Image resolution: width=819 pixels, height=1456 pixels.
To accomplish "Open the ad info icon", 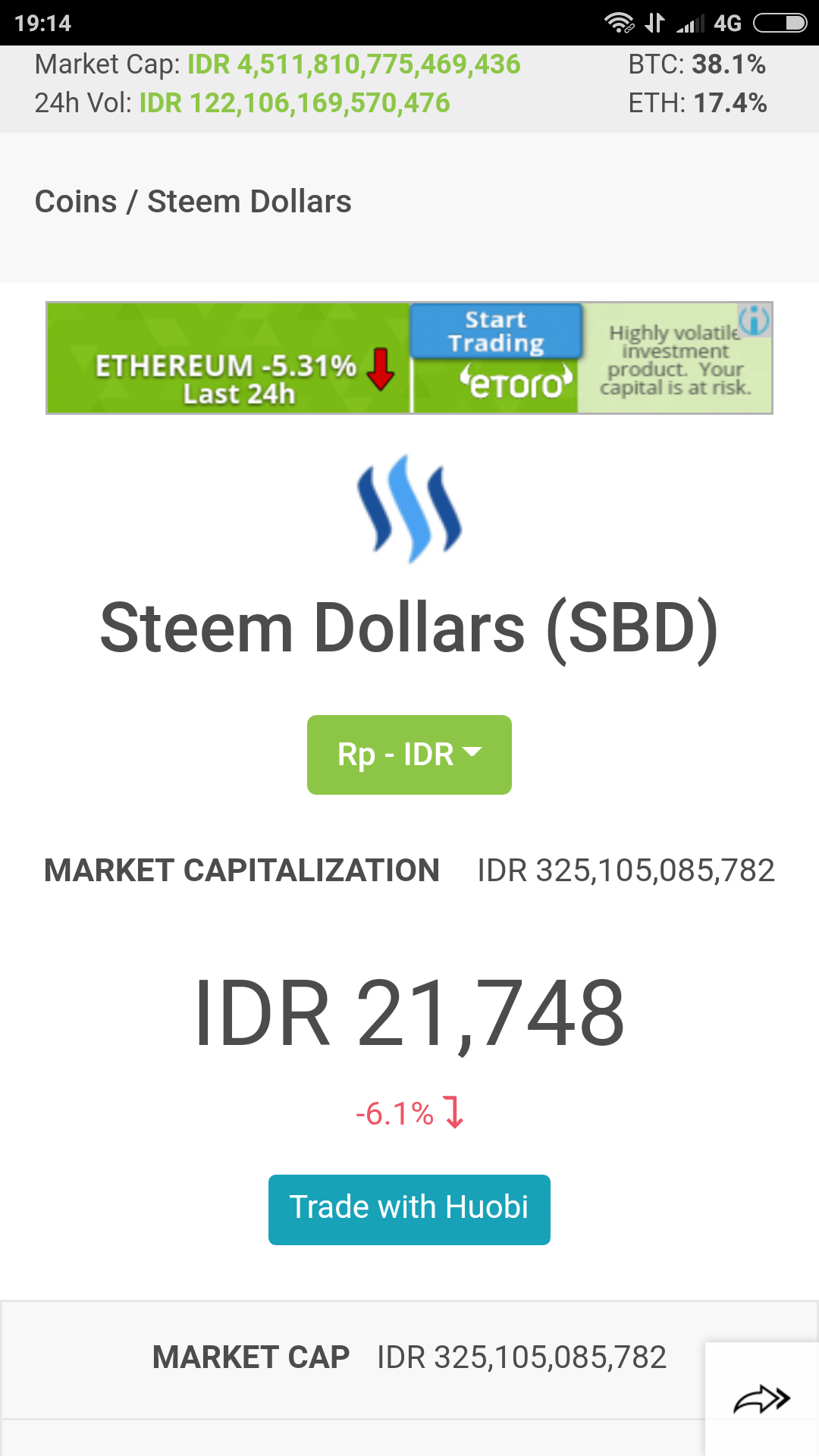I will tap(755, 320).
